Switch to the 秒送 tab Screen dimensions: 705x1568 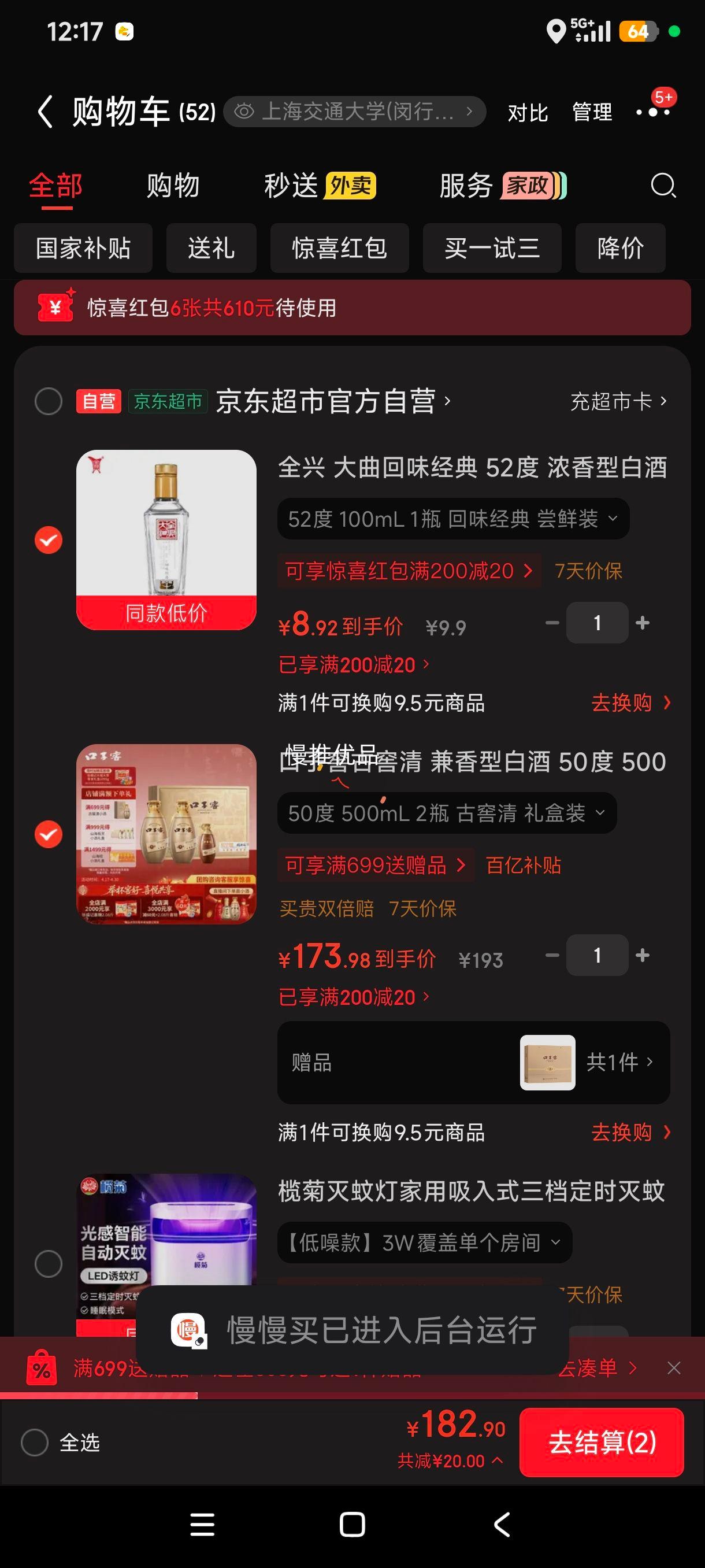pos(291,186)
